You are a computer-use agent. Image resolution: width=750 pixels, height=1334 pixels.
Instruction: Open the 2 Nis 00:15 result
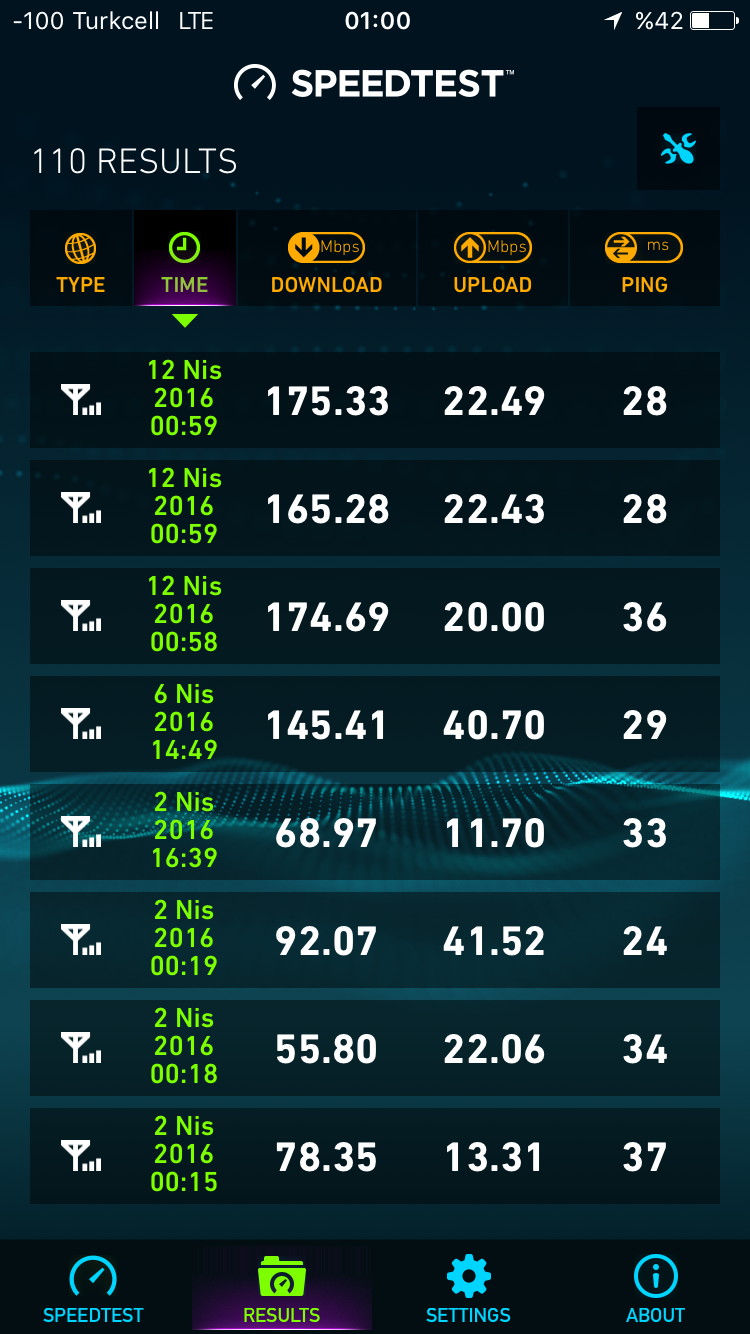click(375, 1156)
